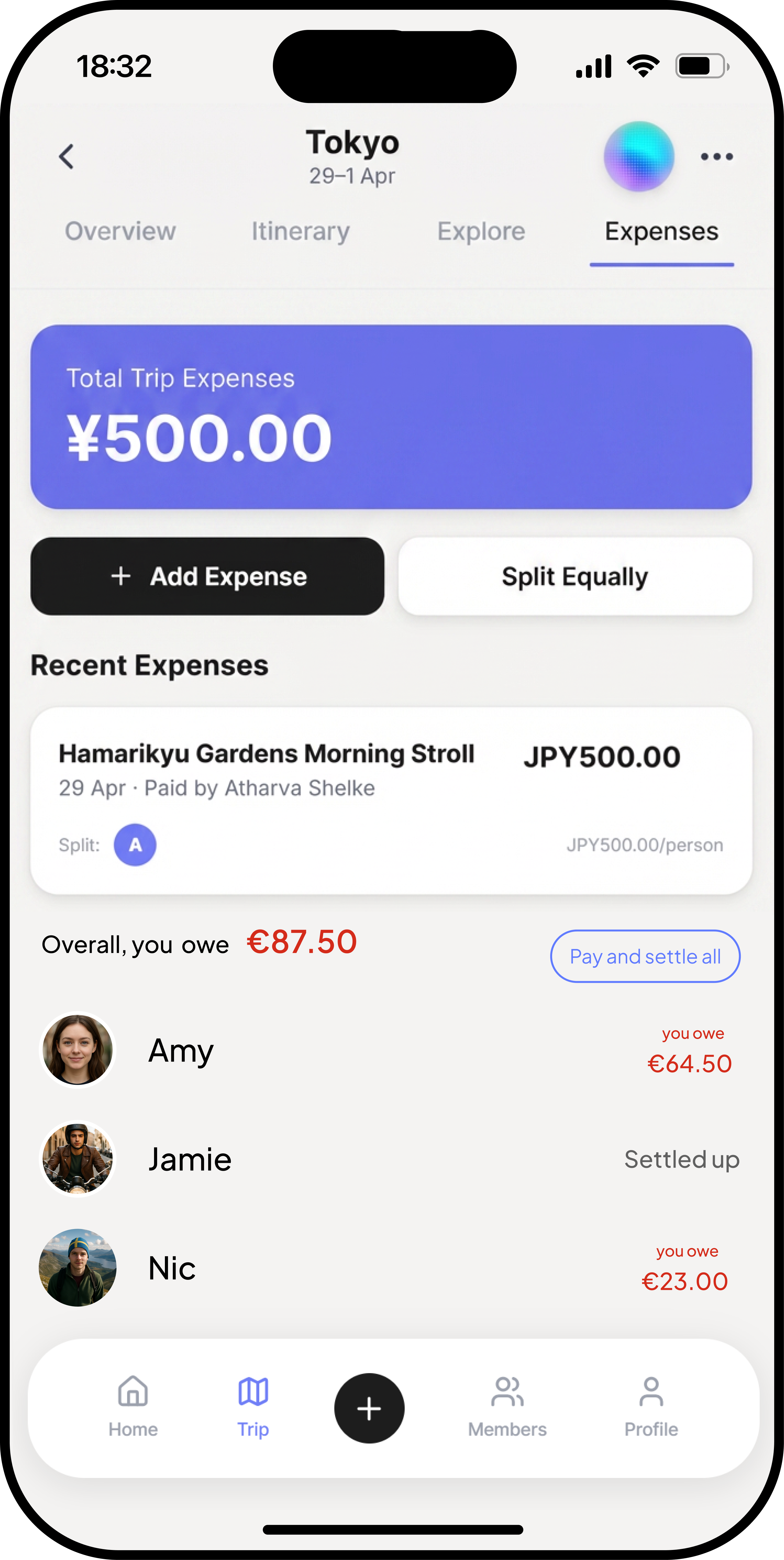This screenshot has width=784, height=1560.
Task: Open the three-dot overflow menu
Action: (x=716, y=157)
